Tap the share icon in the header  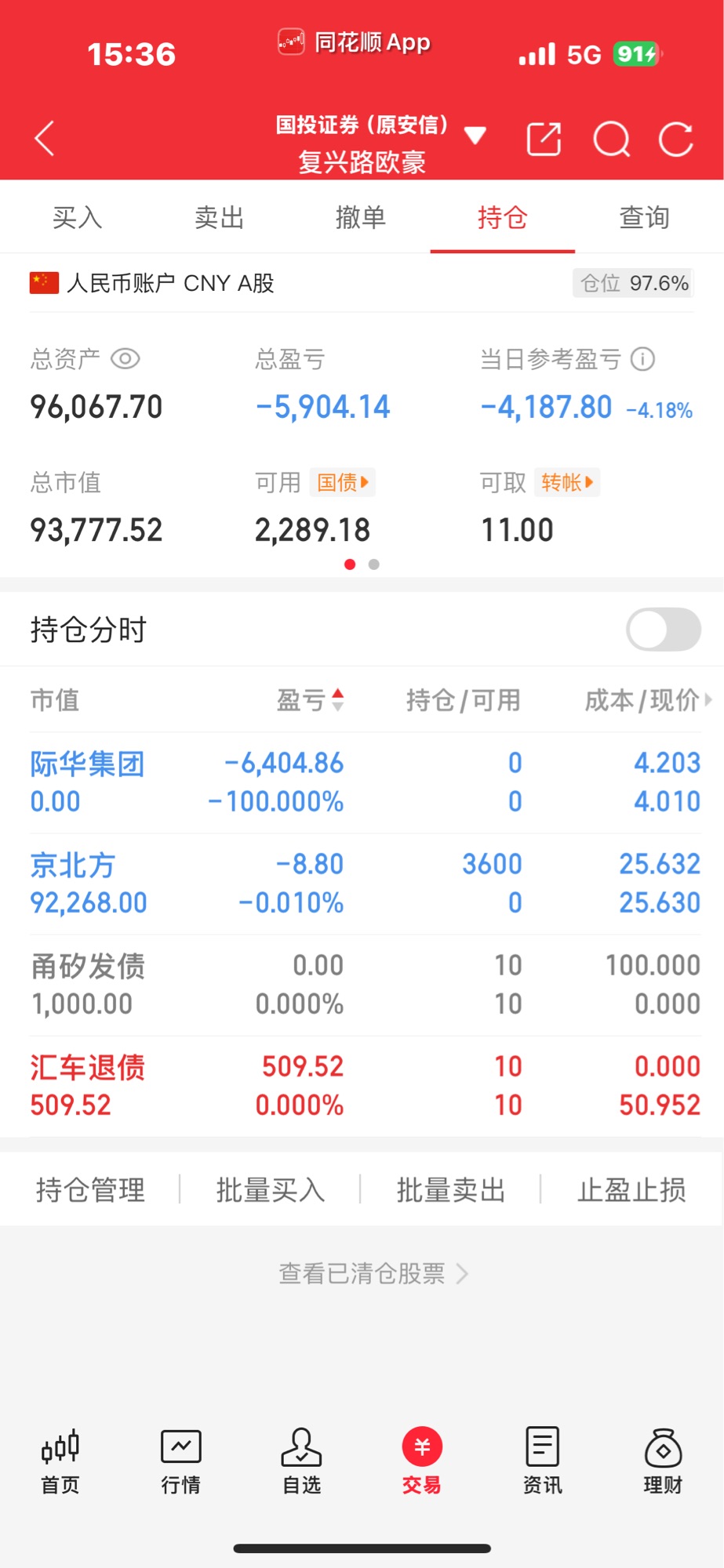[x=544, y=139]
